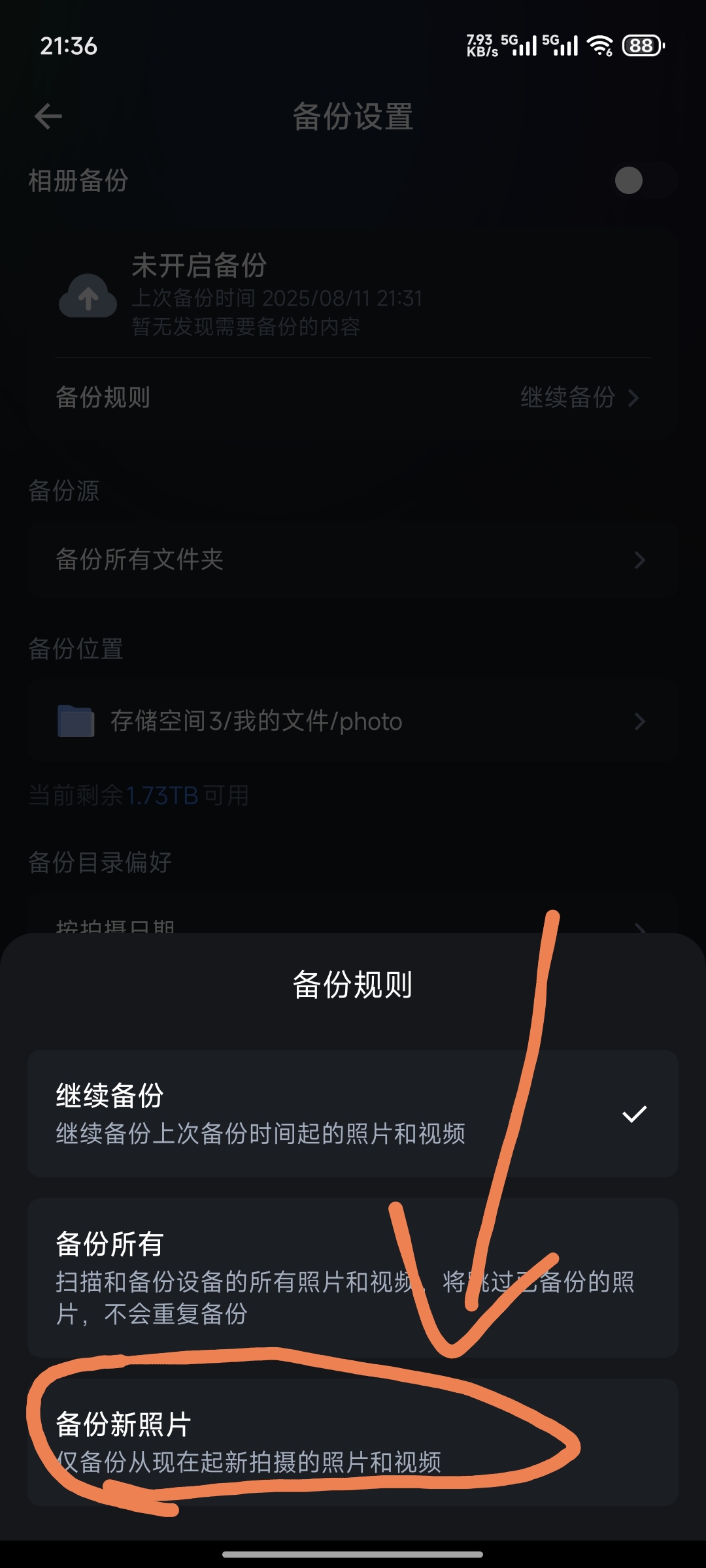706x1568 pixels.
Task: Select the 继续备份 backup rule option
Action: click(353, 1113)
